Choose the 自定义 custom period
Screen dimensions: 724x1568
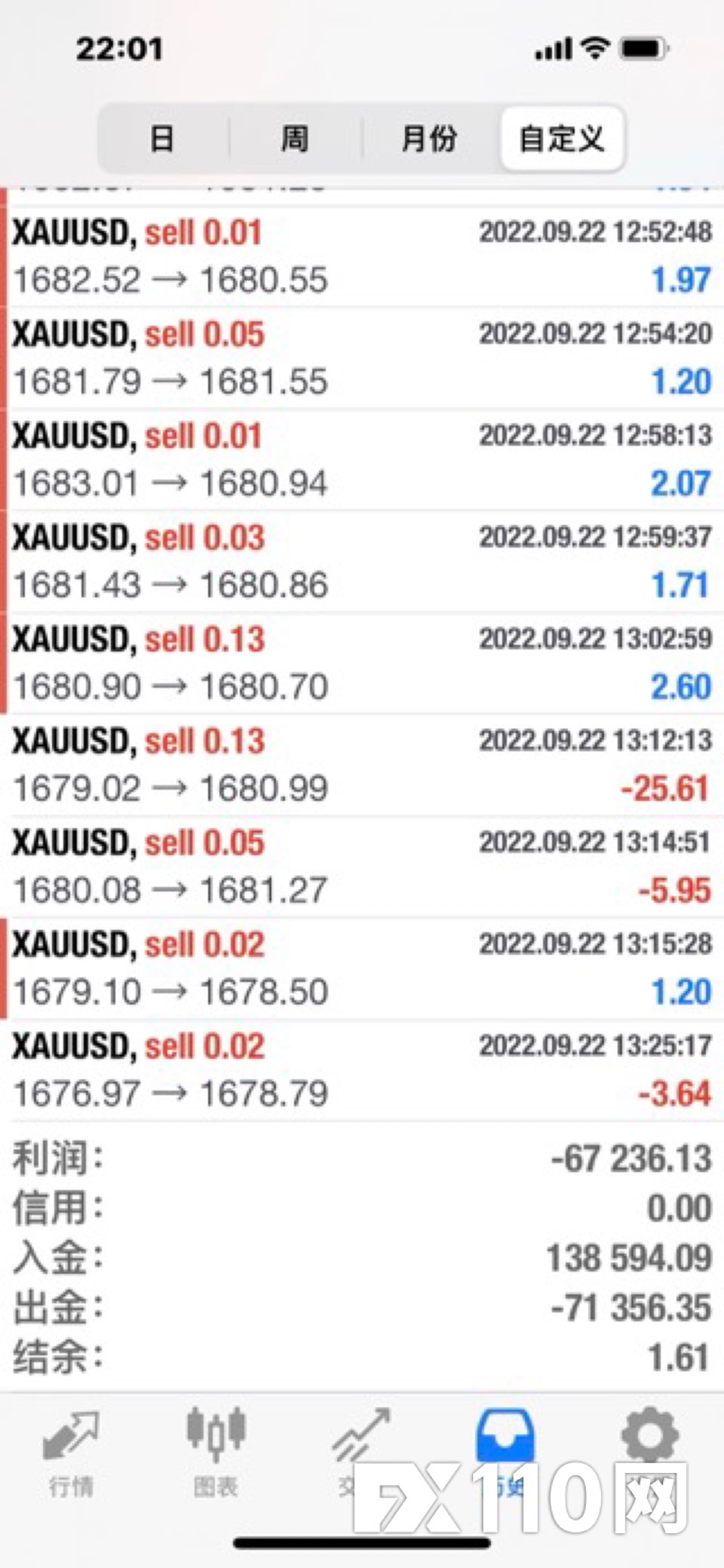tap(562, 139)
